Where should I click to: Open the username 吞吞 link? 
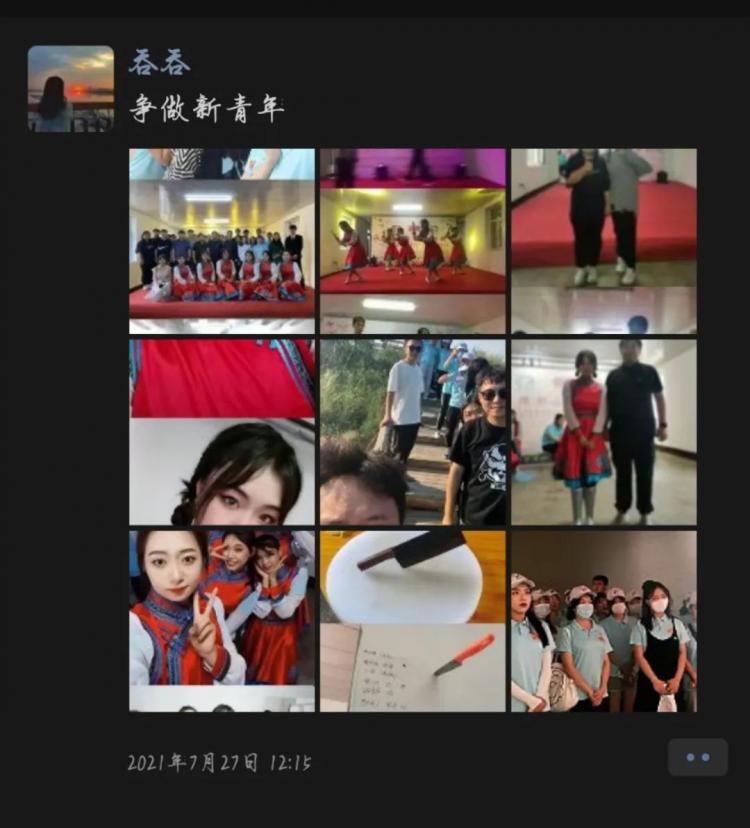[x=160, y=62]
